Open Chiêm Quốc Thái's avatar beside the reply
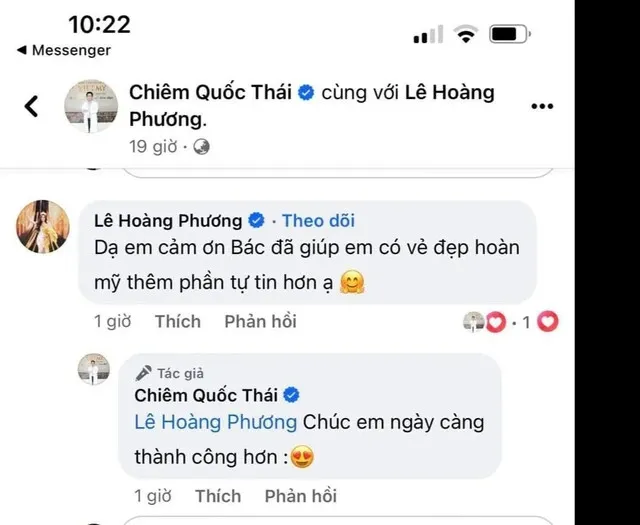640x525 pixels. (93, 369)
